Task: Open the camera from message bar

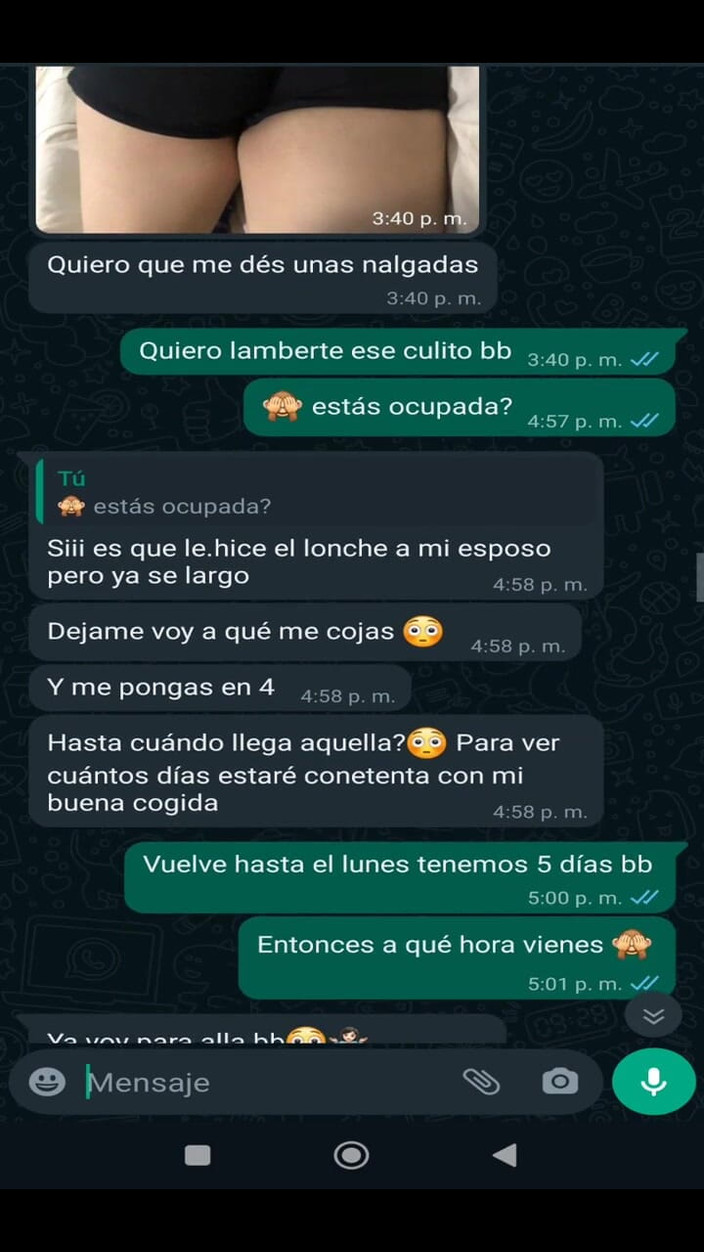Action: pos(559,1081)
